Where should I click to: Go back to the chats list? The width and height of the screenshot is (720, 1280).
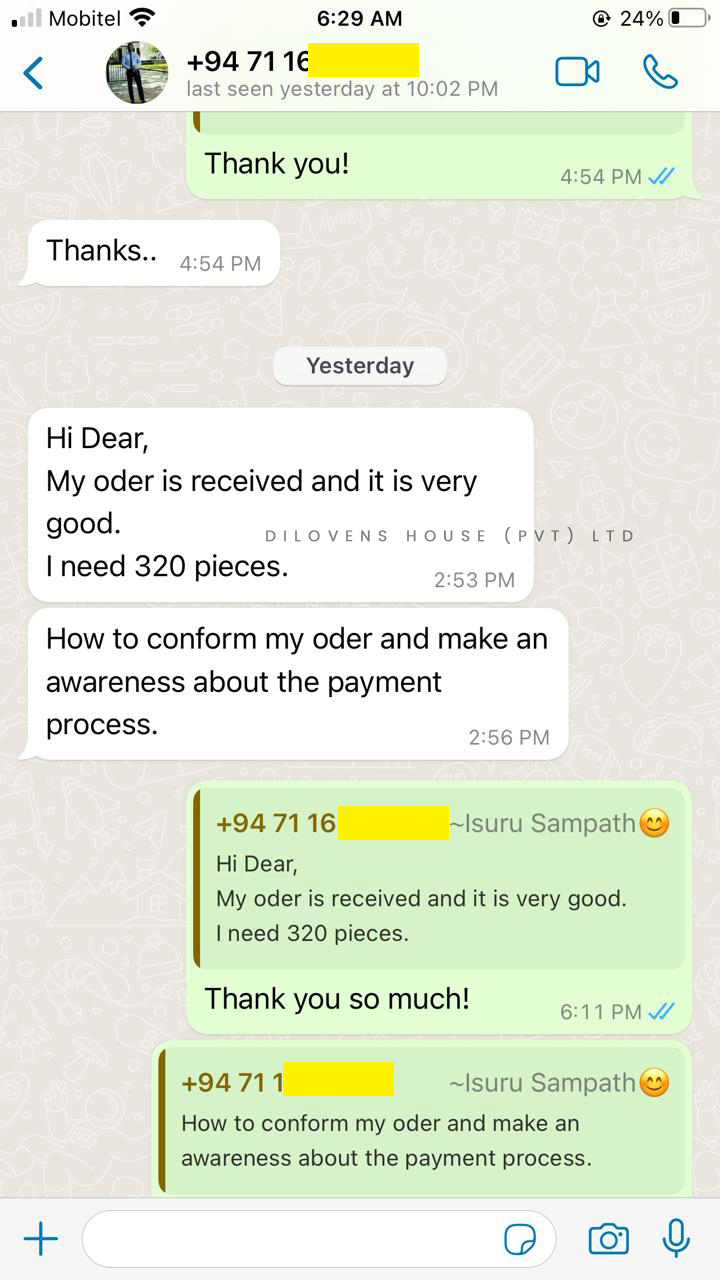coord(33,73)
